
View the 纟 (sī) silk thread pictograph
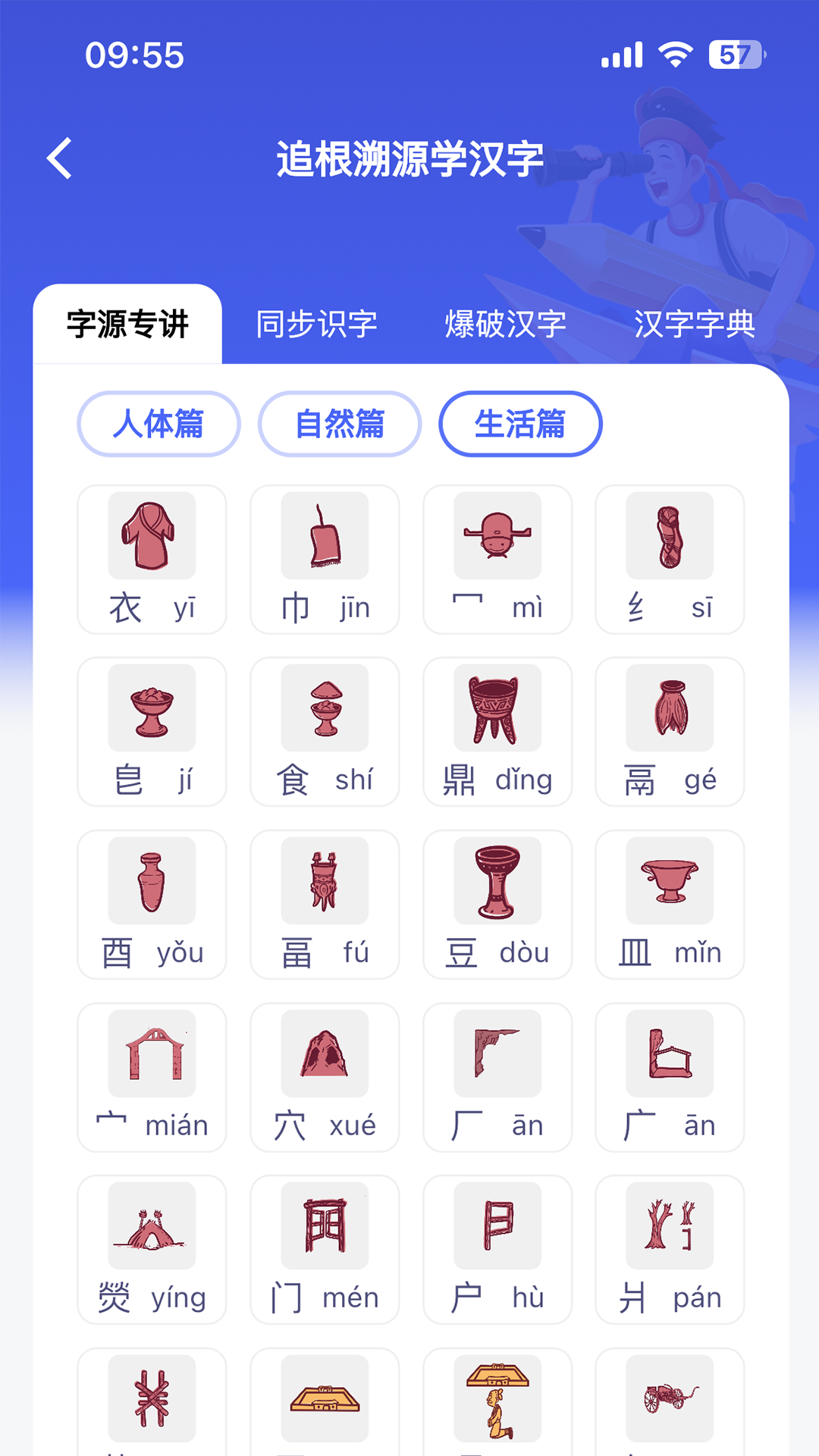670,557
